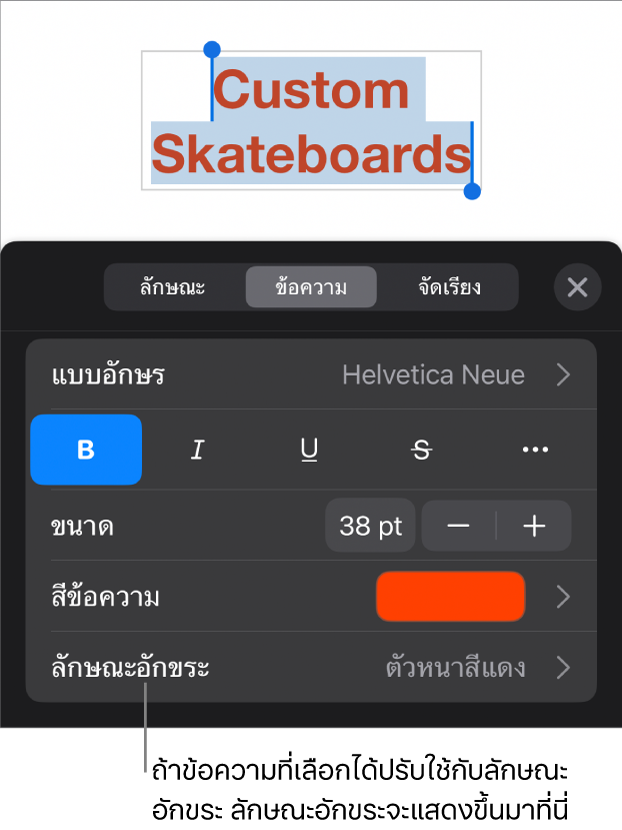Open more text formatting options
The height and width of the screenshot is (830, 622).
tap(535, 450)
